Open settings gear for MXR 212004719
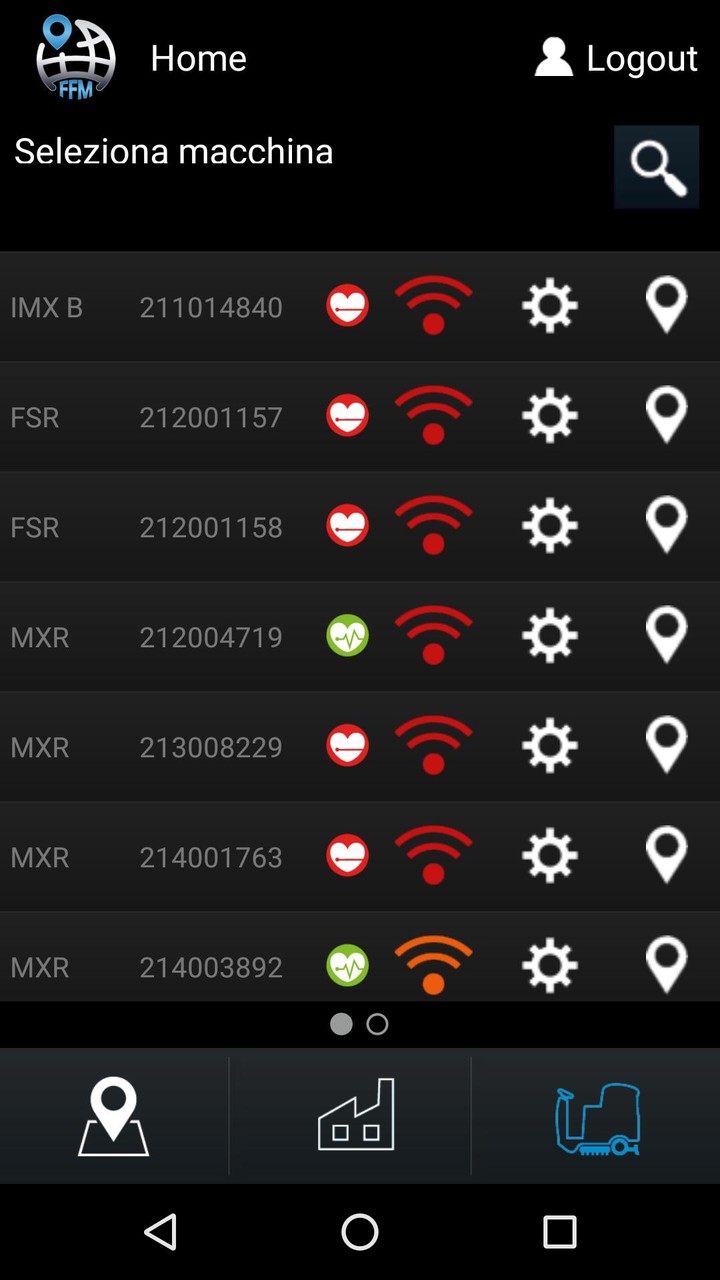This screenshot has width=720, height=1280. [549, 636]
